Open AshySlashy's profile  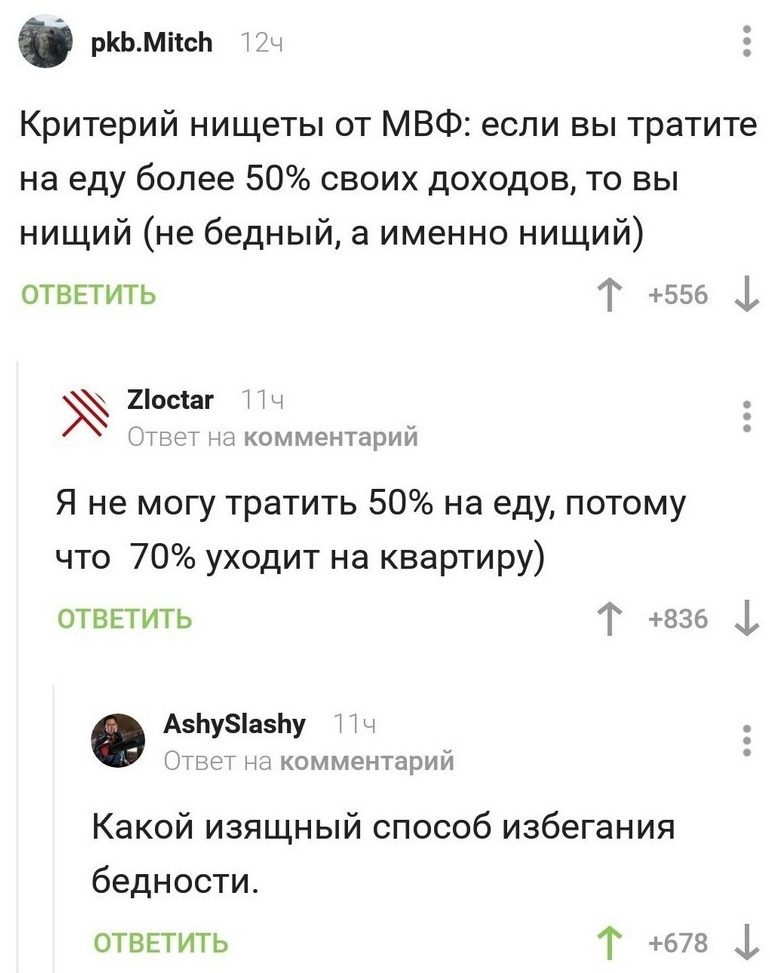(x=233, y=725)
